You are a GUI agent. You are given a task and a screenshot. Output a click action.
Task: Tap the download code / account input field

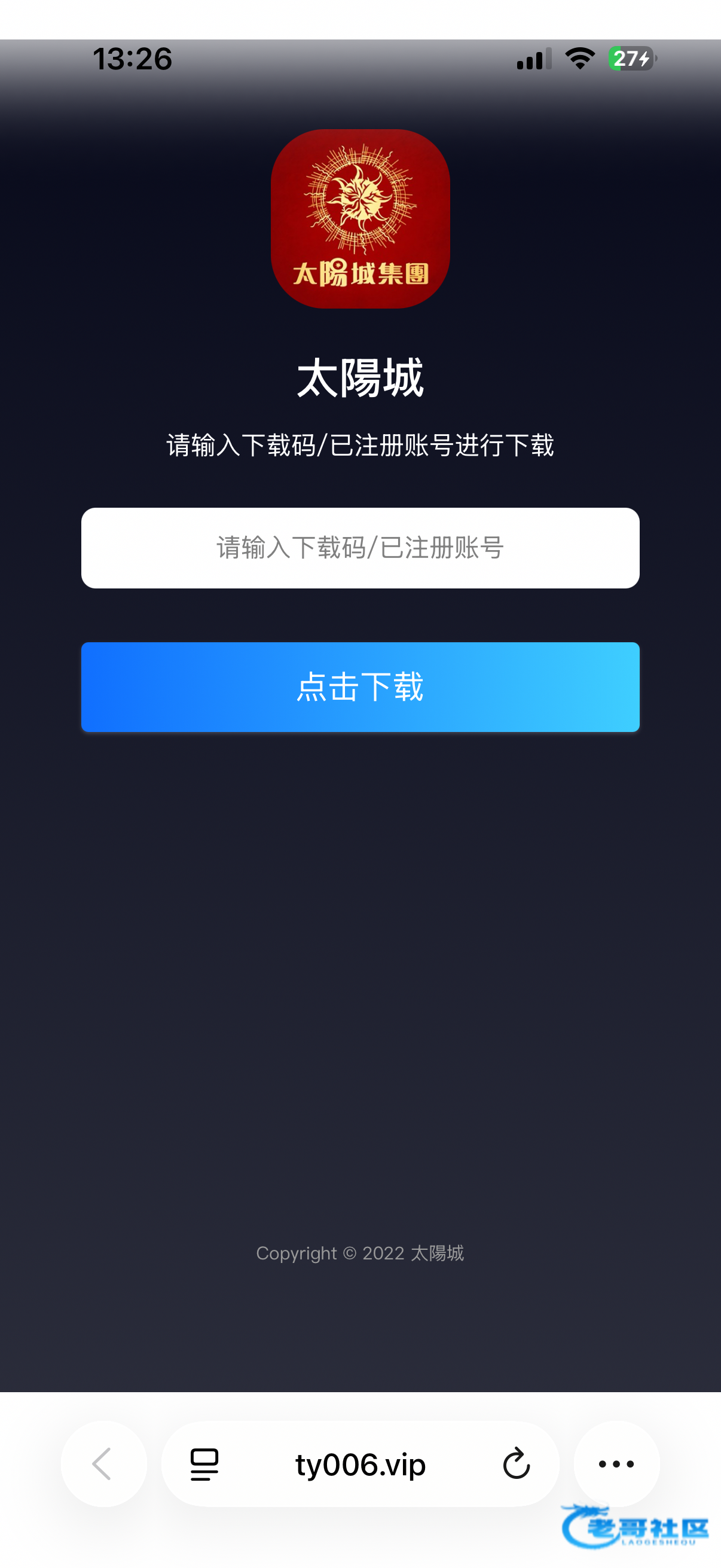(360, 548)
